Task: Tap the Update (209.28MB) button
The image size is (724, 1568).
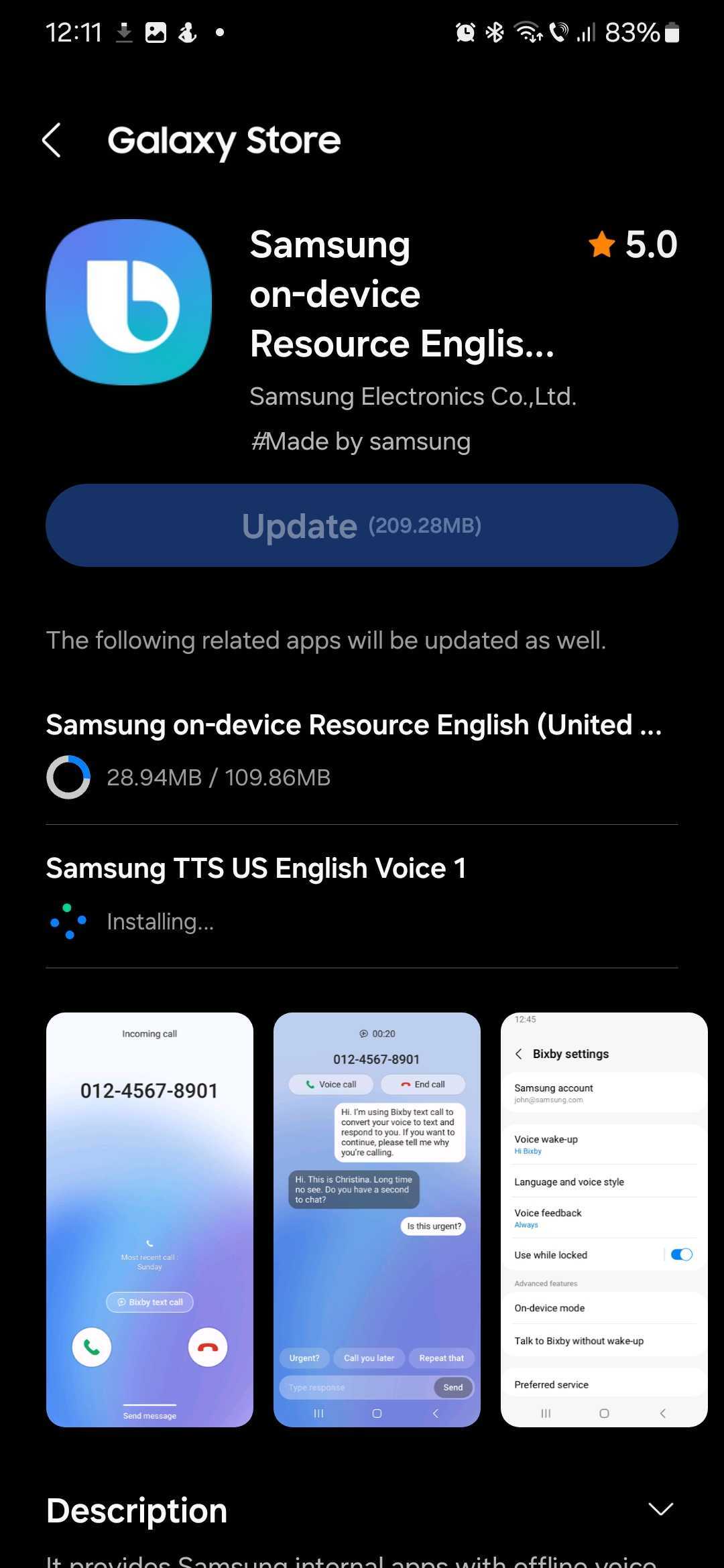Action: tap(362, 525)
